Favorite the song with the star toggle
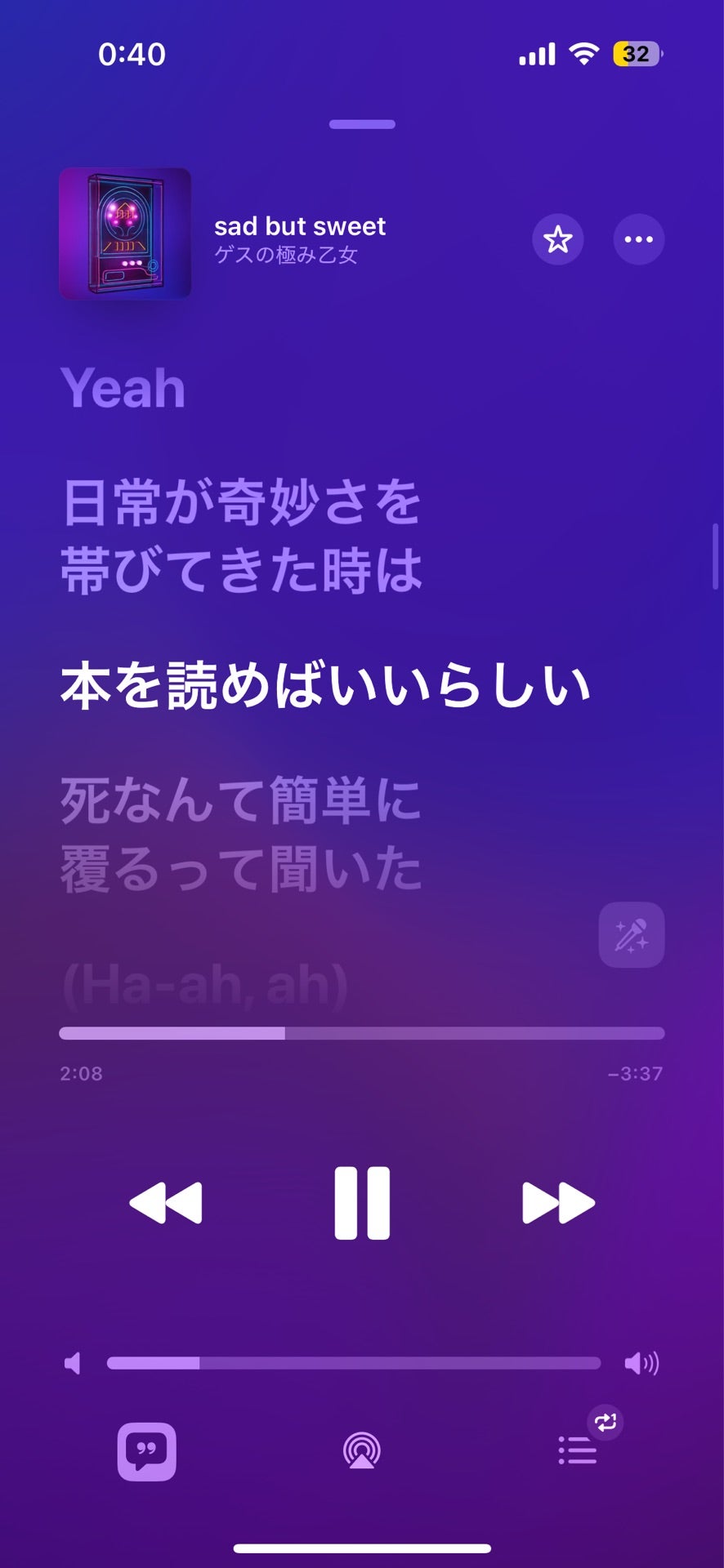Viewport: 724px width, 1568px height. 558,239
